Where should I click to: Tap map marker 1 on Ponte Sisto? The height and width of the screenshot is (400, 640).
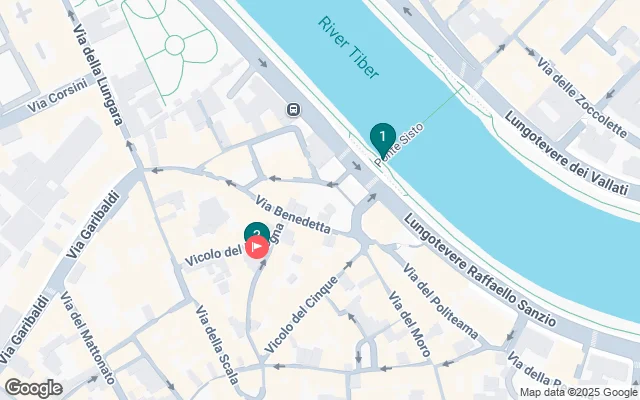tap(381, 136)
